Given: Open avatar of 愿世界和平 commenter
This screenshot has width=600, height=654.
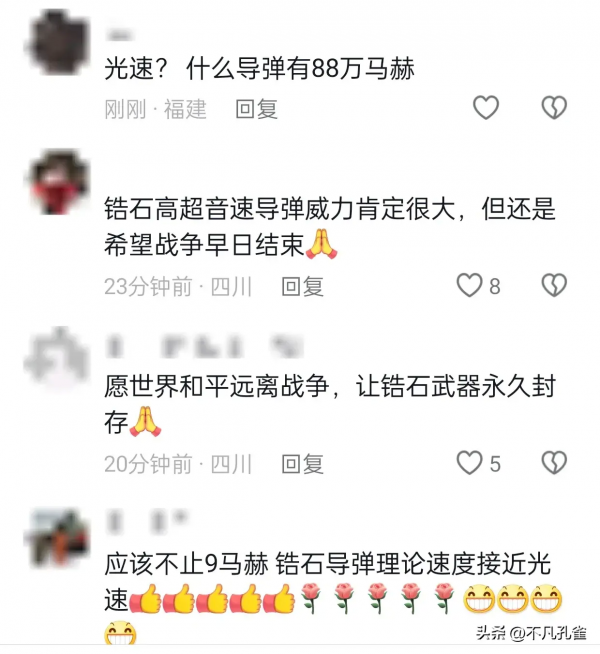Looking at the screenshot, I should point(57,358).
